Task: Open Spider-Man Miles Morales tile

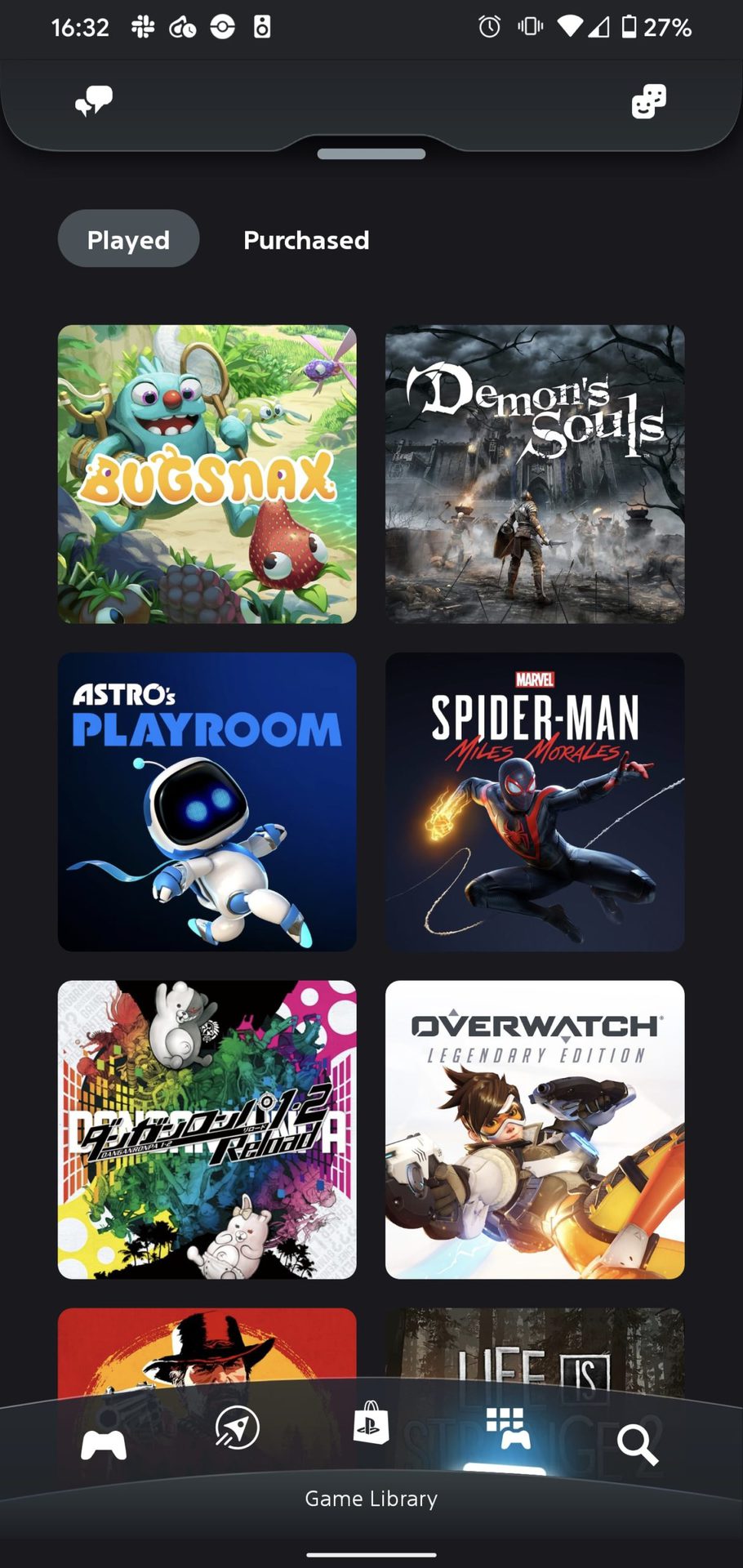Action: click(x=535, y=801)
